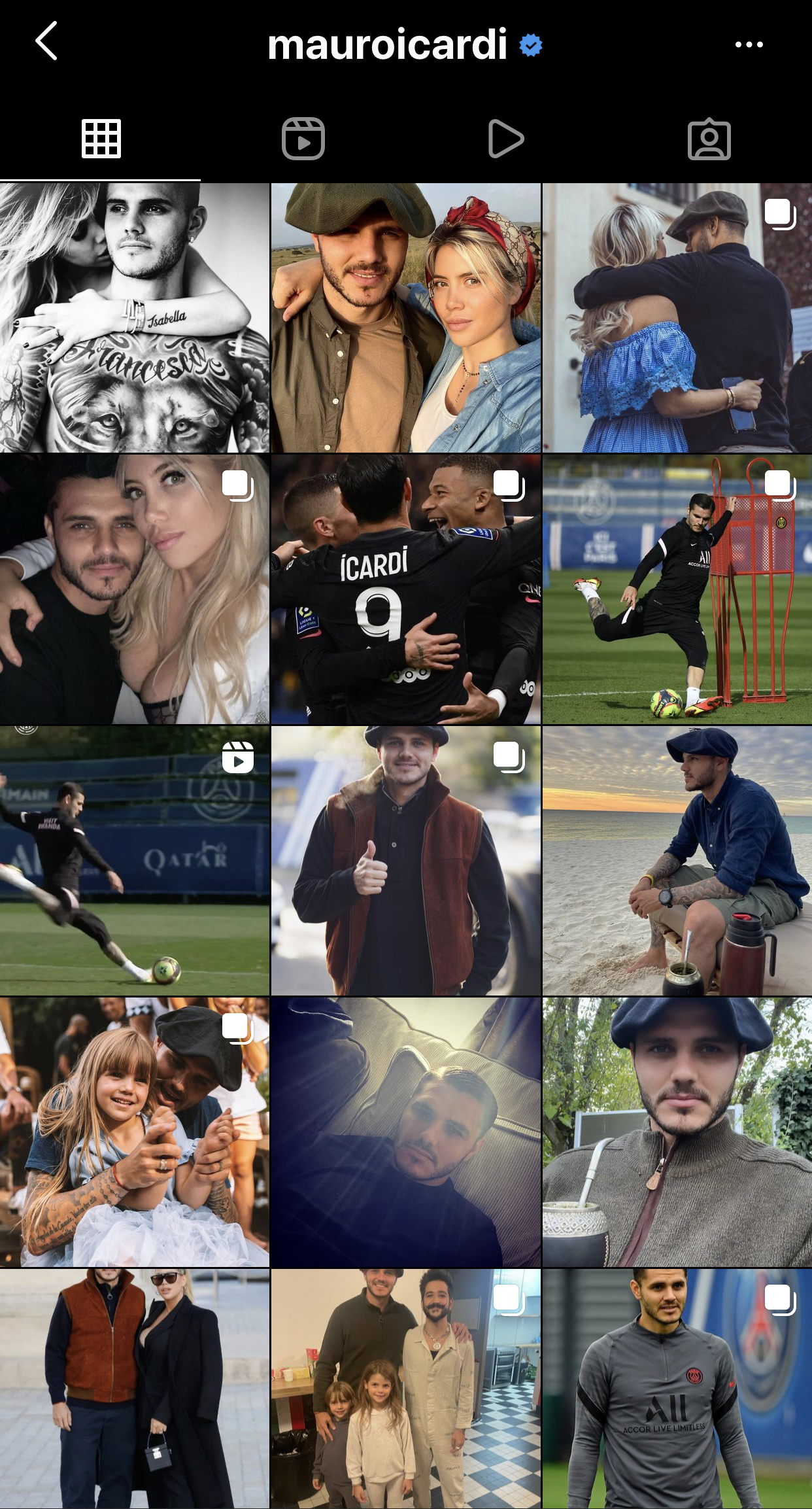Image resolution: width=812 pixels, height=1509 pixels.
Task: Open the three-dot options menu
Action: tap(749, 44)
